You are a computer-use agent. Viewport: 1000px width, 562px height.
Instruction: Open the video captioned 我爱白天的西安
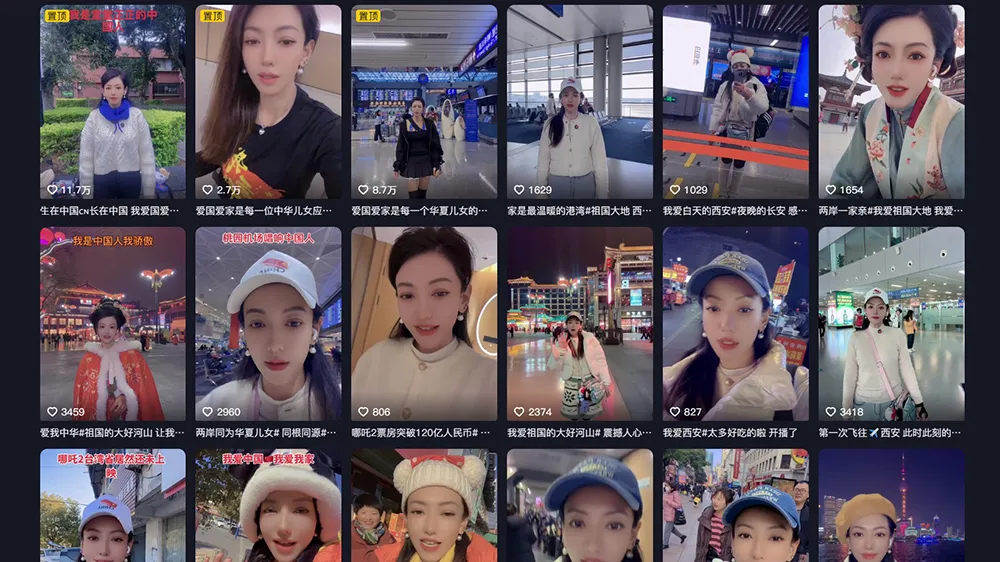[735, 102]
